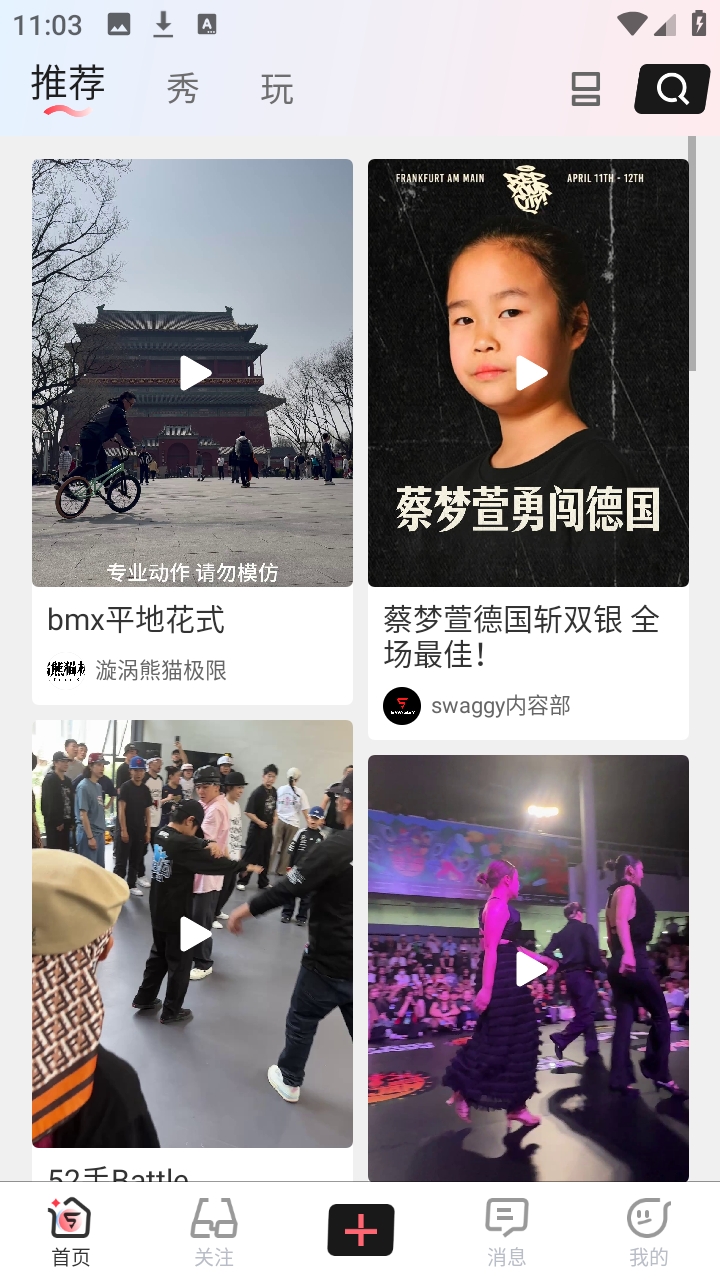The height and width of the screenshot is (1280, 720).
Task: Play the 52手Battle dance video
Action: tap(193, 934)
